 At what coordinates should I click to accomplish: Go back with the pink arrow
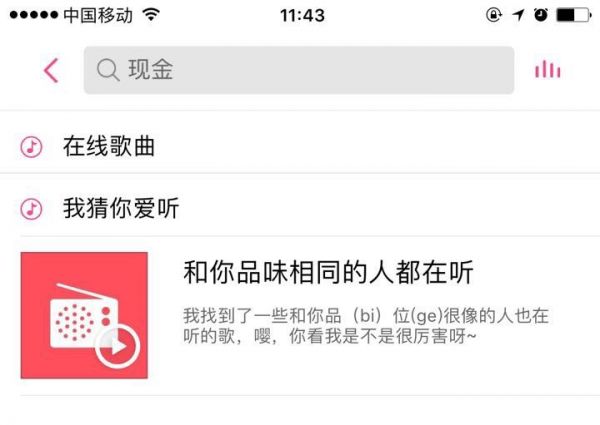[51, 70]
